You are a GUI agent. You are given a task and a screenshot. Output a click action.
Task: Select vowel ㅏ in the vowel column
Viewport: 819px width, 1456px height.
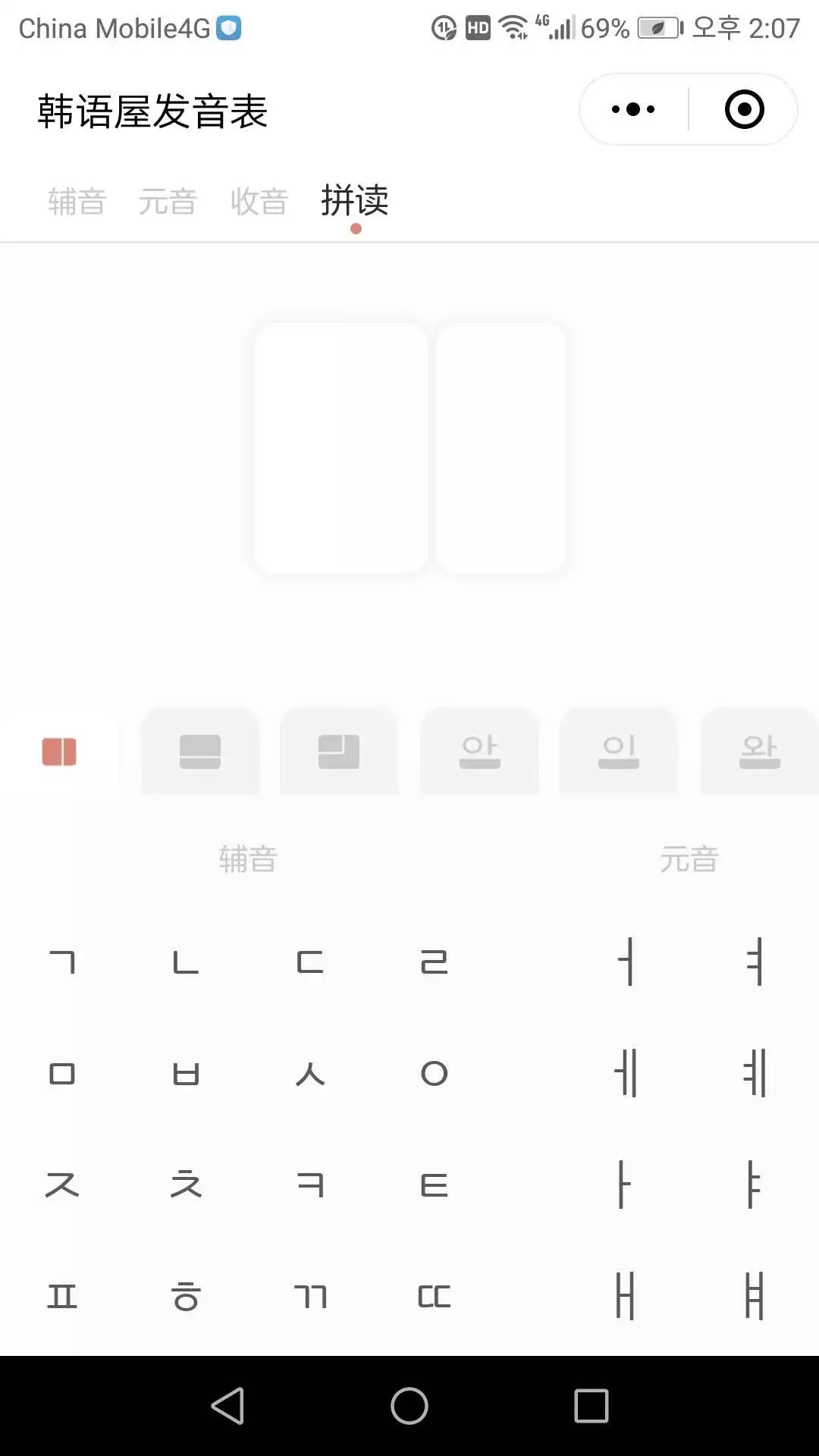coord(622,1185)
